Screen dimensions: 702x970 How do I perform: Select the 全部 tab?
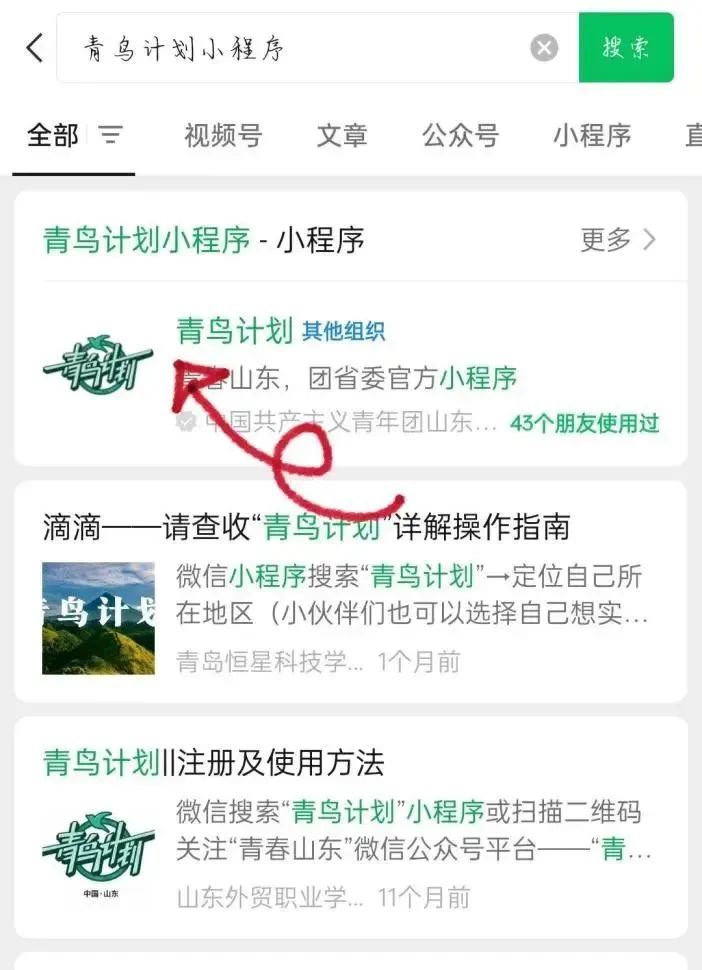(52, 135)
